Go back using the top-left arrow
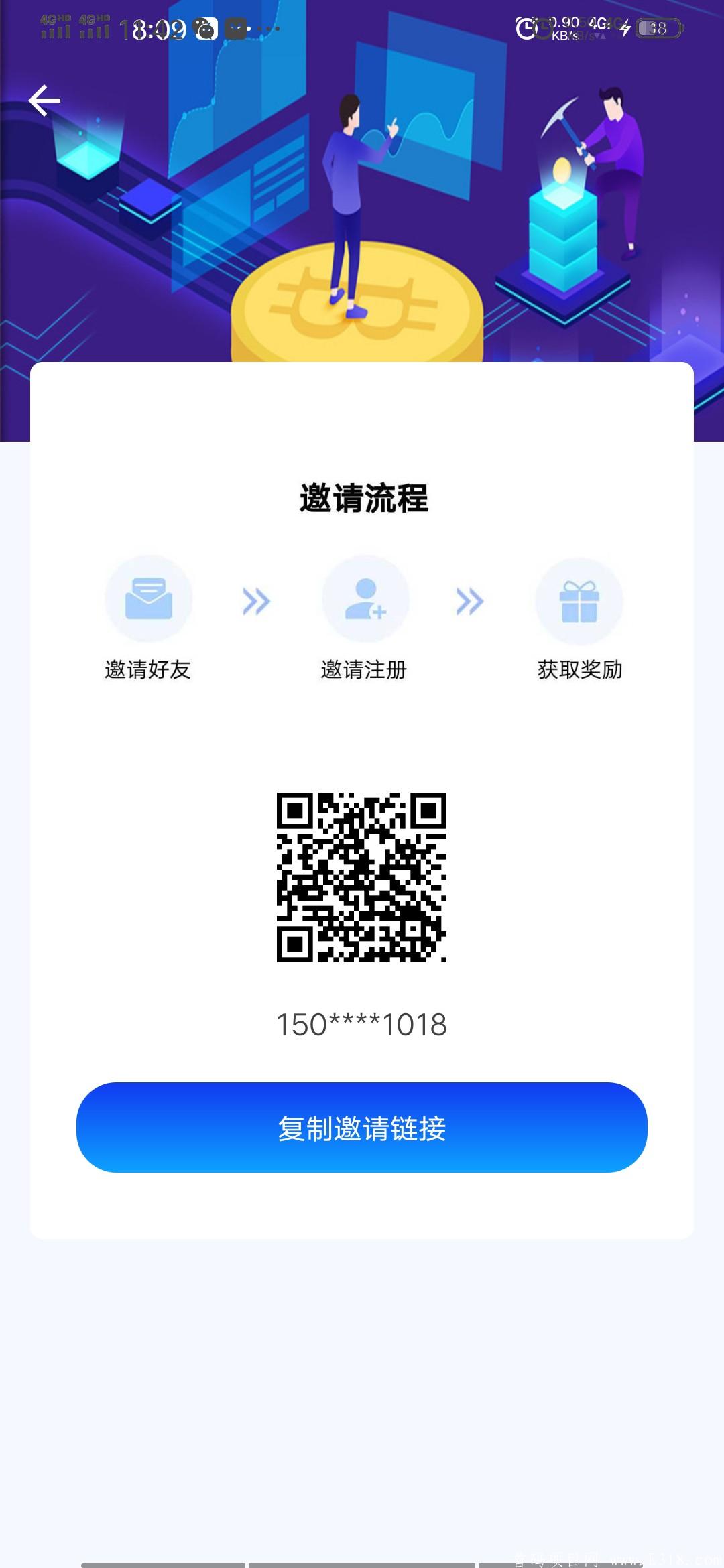 pyautogui.click(x=45, y=101)
